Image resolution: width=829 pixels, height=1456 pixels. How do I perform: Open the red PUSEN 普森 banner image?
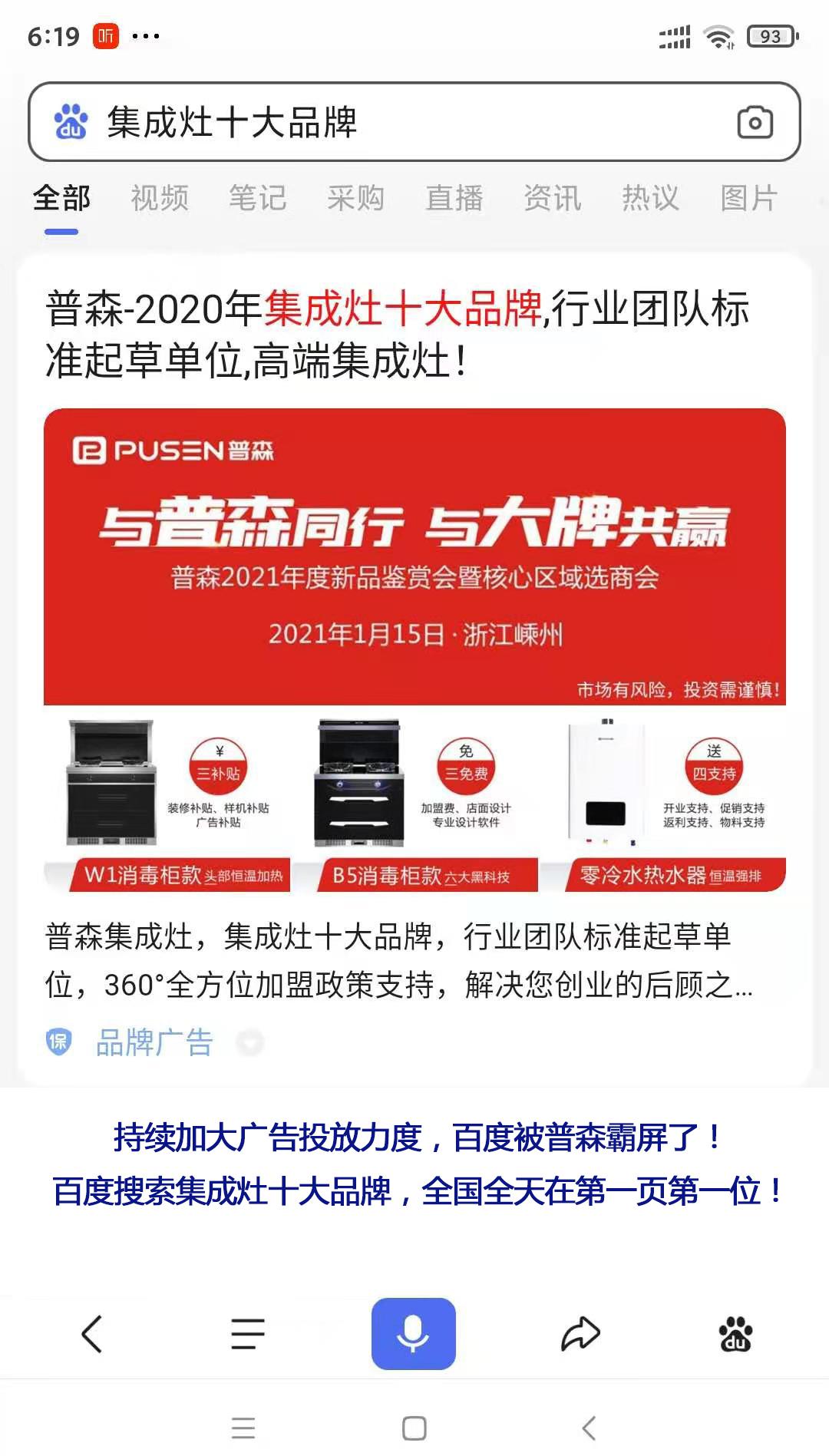(414, 556)
